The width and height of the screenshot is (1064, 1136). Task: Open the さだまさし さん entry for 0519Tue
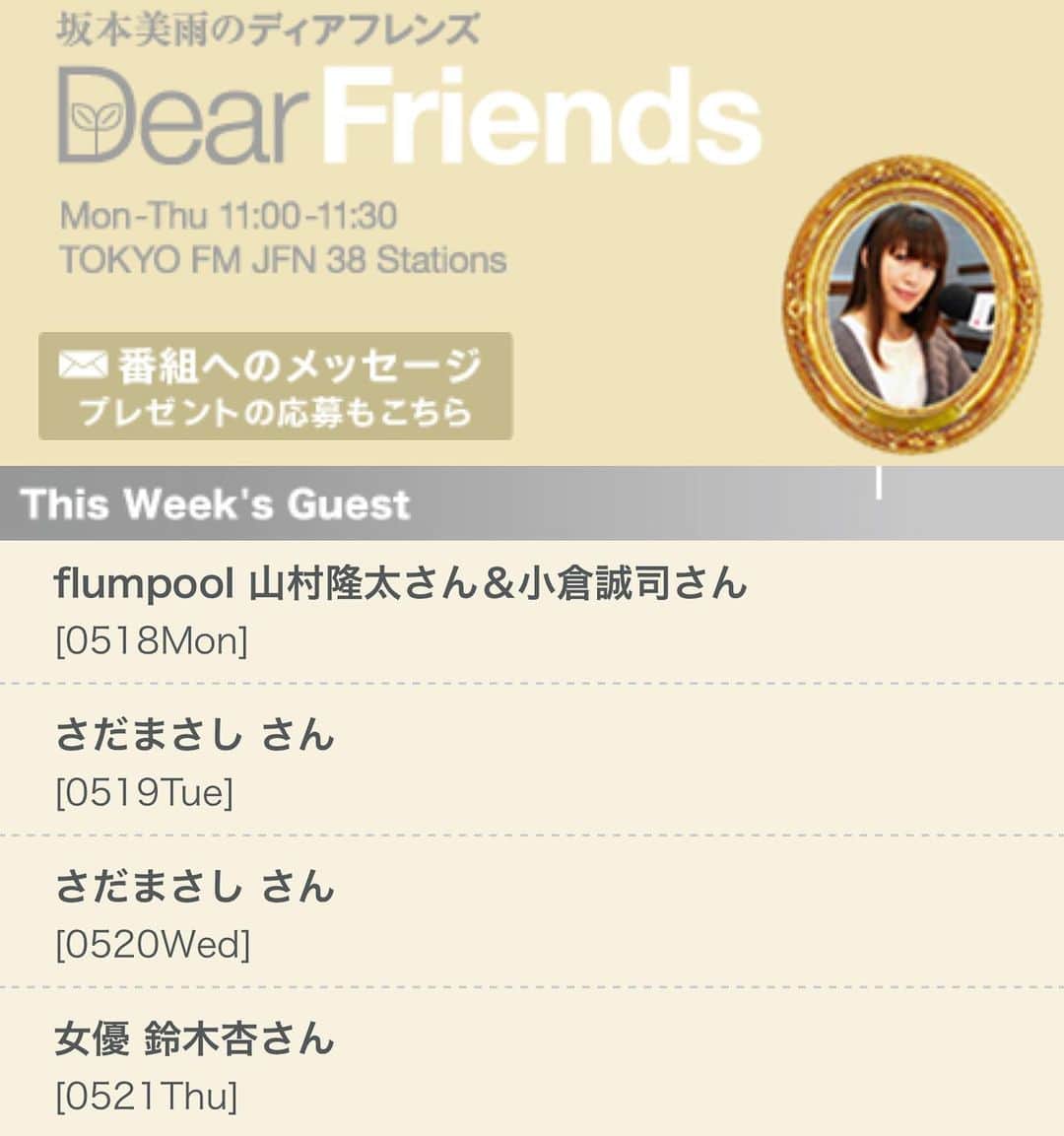coord(195,737)
